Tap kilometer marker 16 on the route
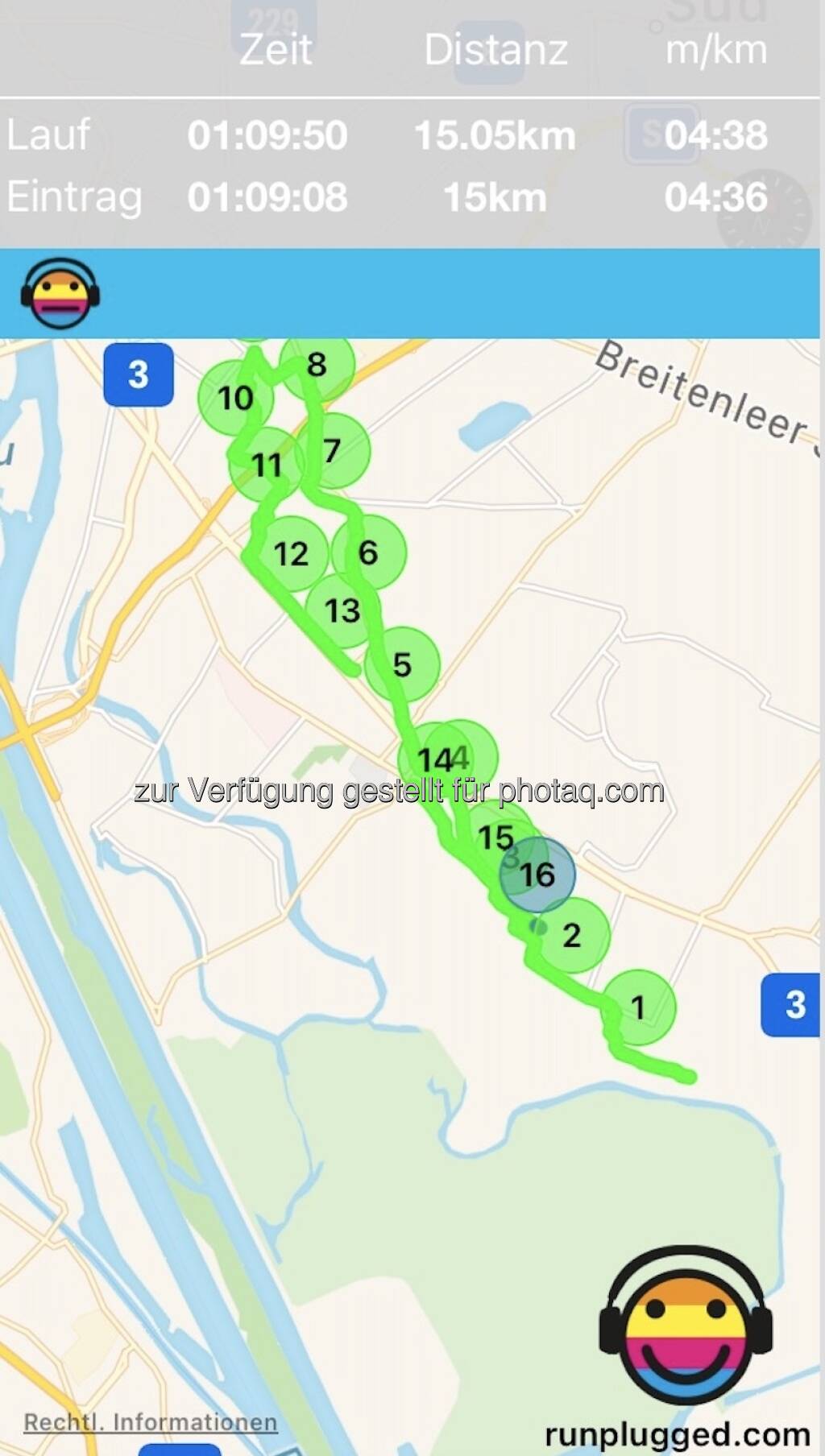Viewport: 825px width, 1456px height. (x=537, y=875)
